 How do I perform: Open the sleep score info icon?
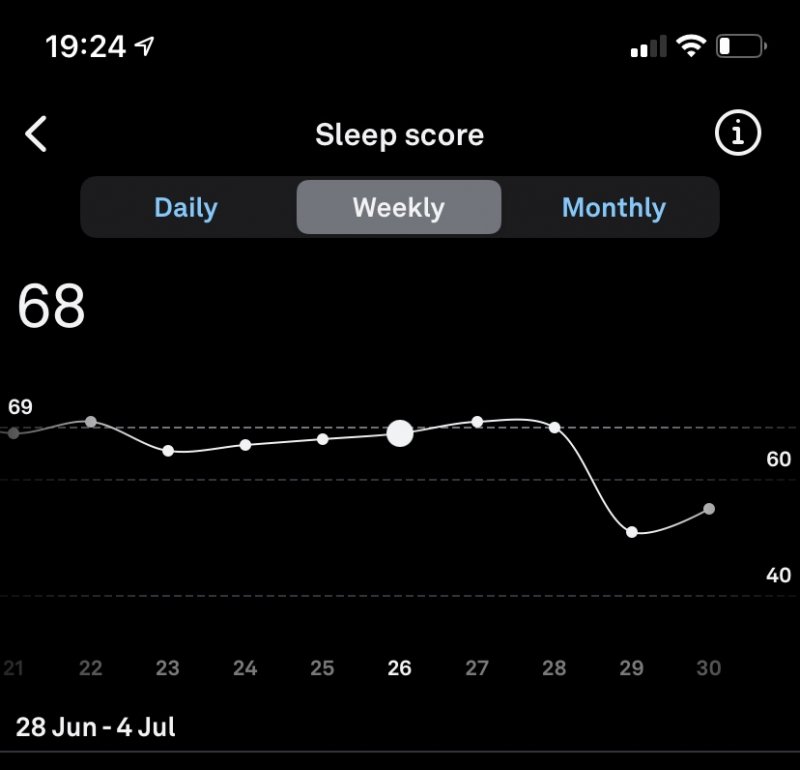click(x=737, y=133)
